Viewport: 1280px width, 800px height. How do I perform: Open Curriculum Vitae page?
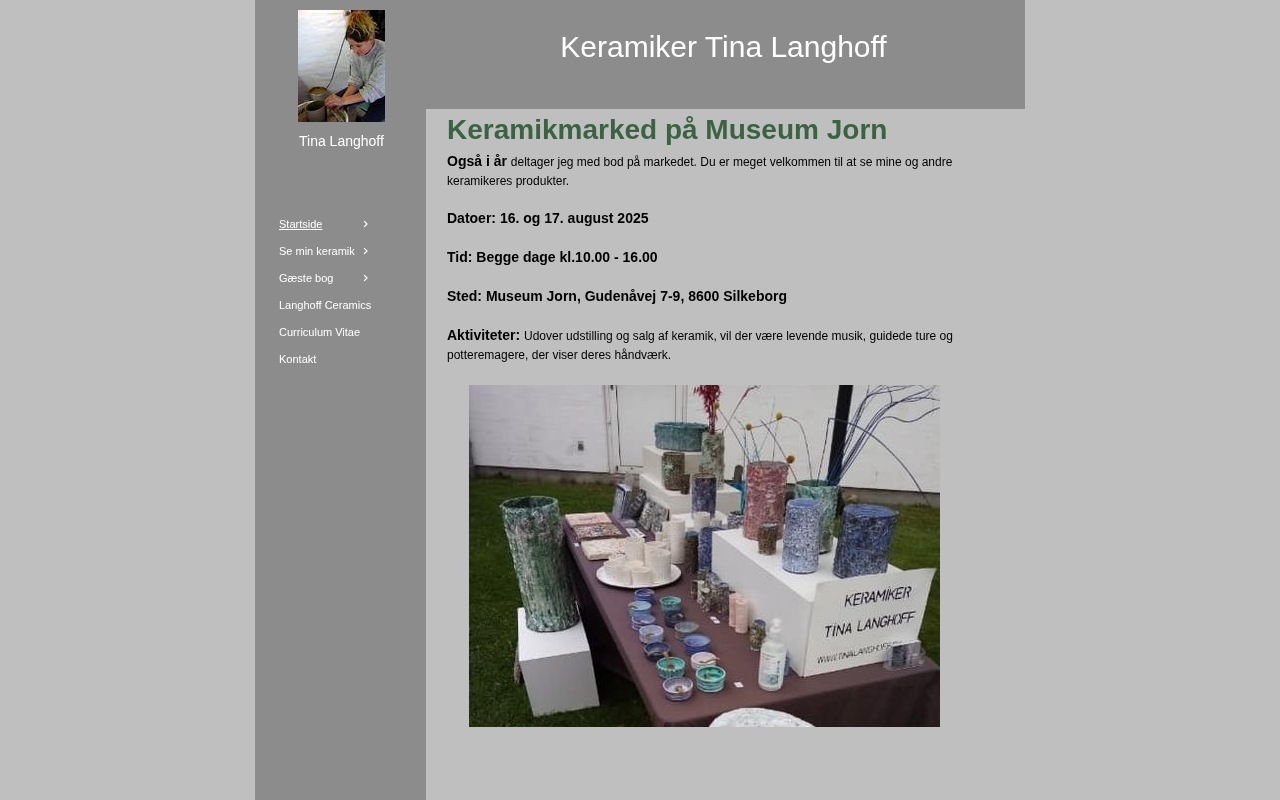pyautogui.click(x=319, y=332)
